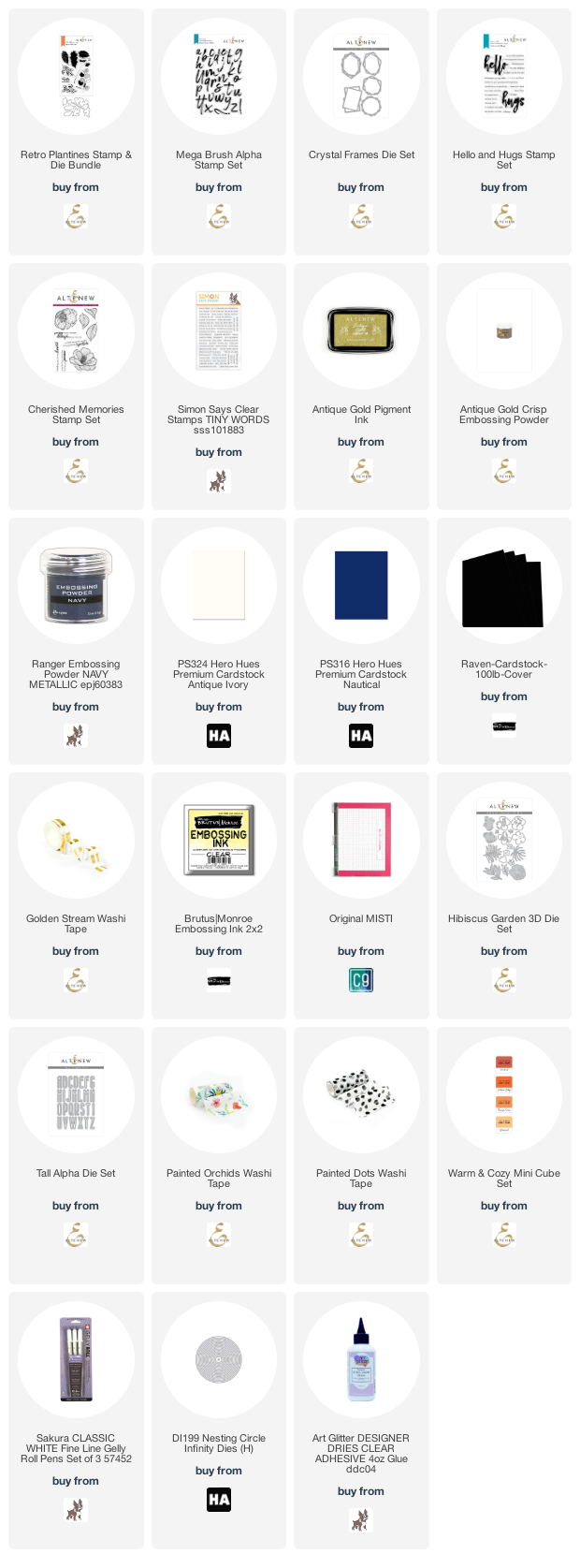
Task: Open Brutus Monroe Embossing Ink 2x2
Action: [x=219, y=839]
